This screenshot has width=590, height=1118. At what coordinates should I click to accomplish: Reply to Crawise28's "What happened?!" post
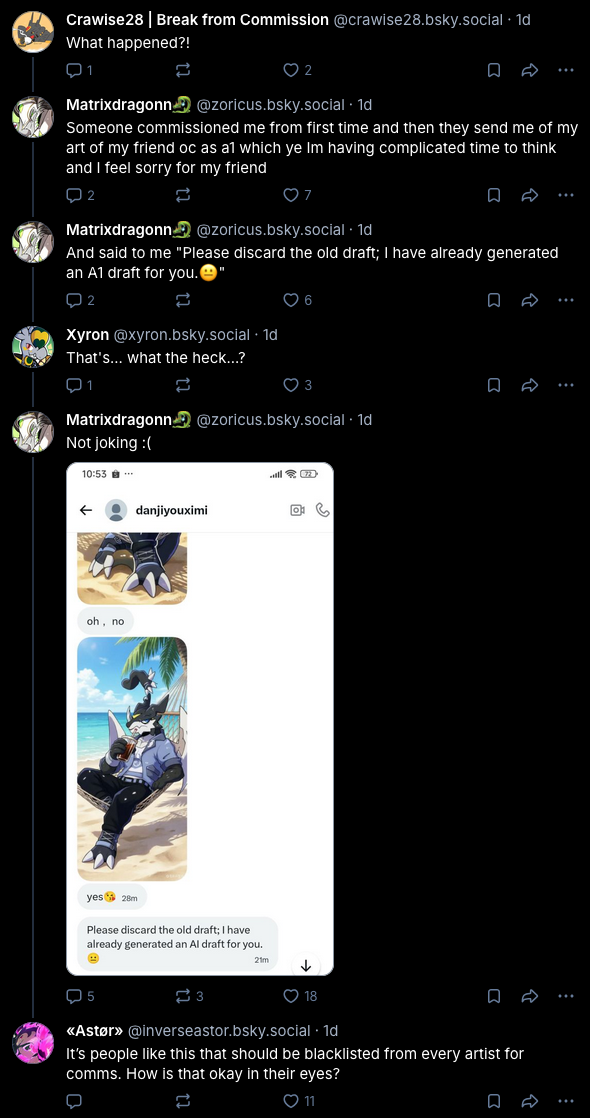78,70
